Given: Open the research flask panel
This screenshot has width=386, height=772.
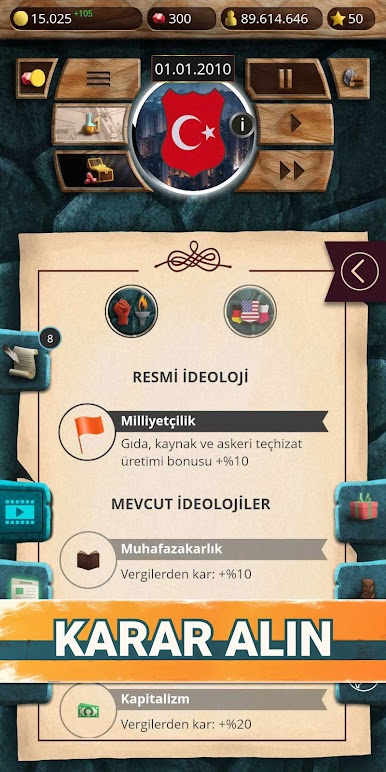Looking at the screenshot, I should coord(91,123).
